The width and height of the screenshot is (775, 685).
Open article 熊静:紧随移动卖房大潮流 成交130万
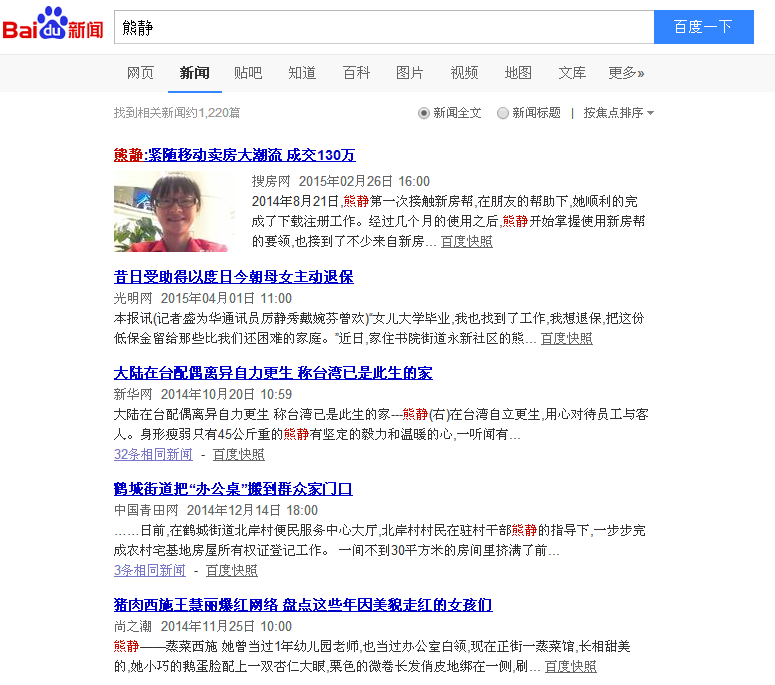pos(234,155)
